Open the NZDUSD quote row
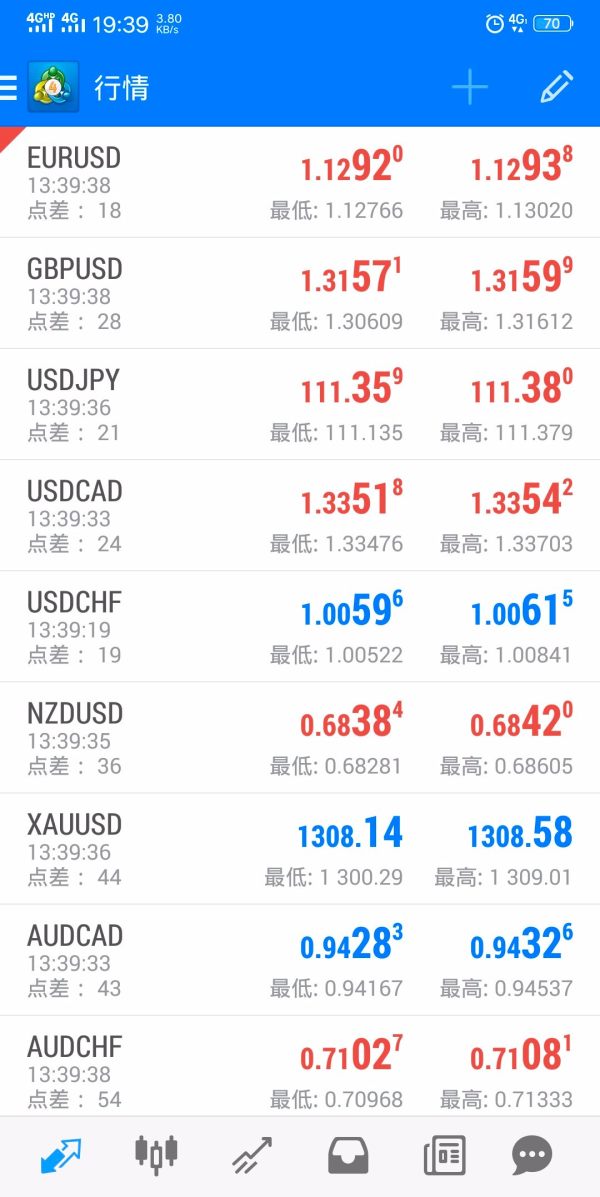The width and height of the screenshot is (600, 1197). click(300, 737)
